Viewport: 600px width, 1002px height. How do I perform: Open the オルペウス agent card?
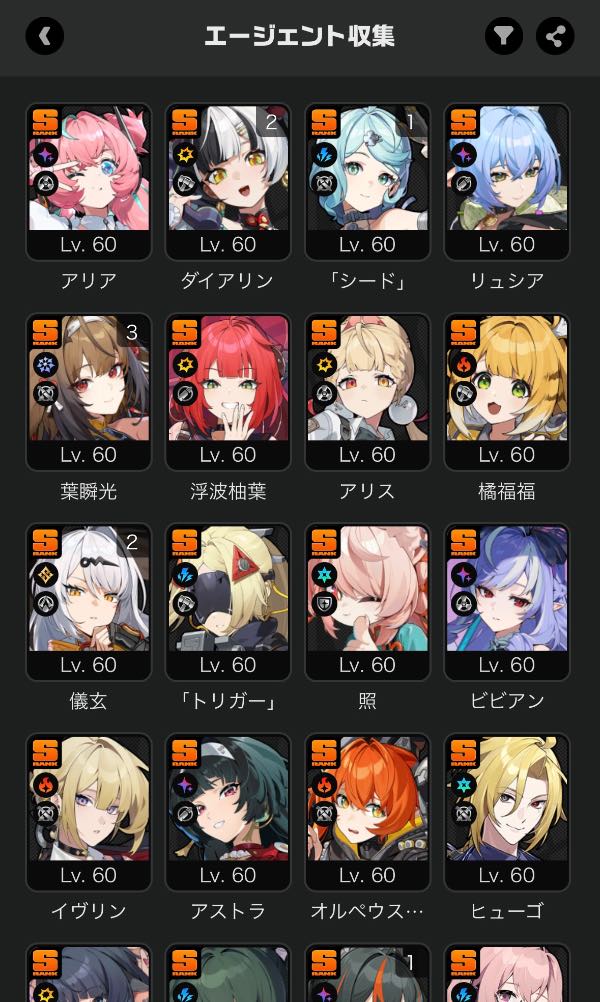pos(368,812)
